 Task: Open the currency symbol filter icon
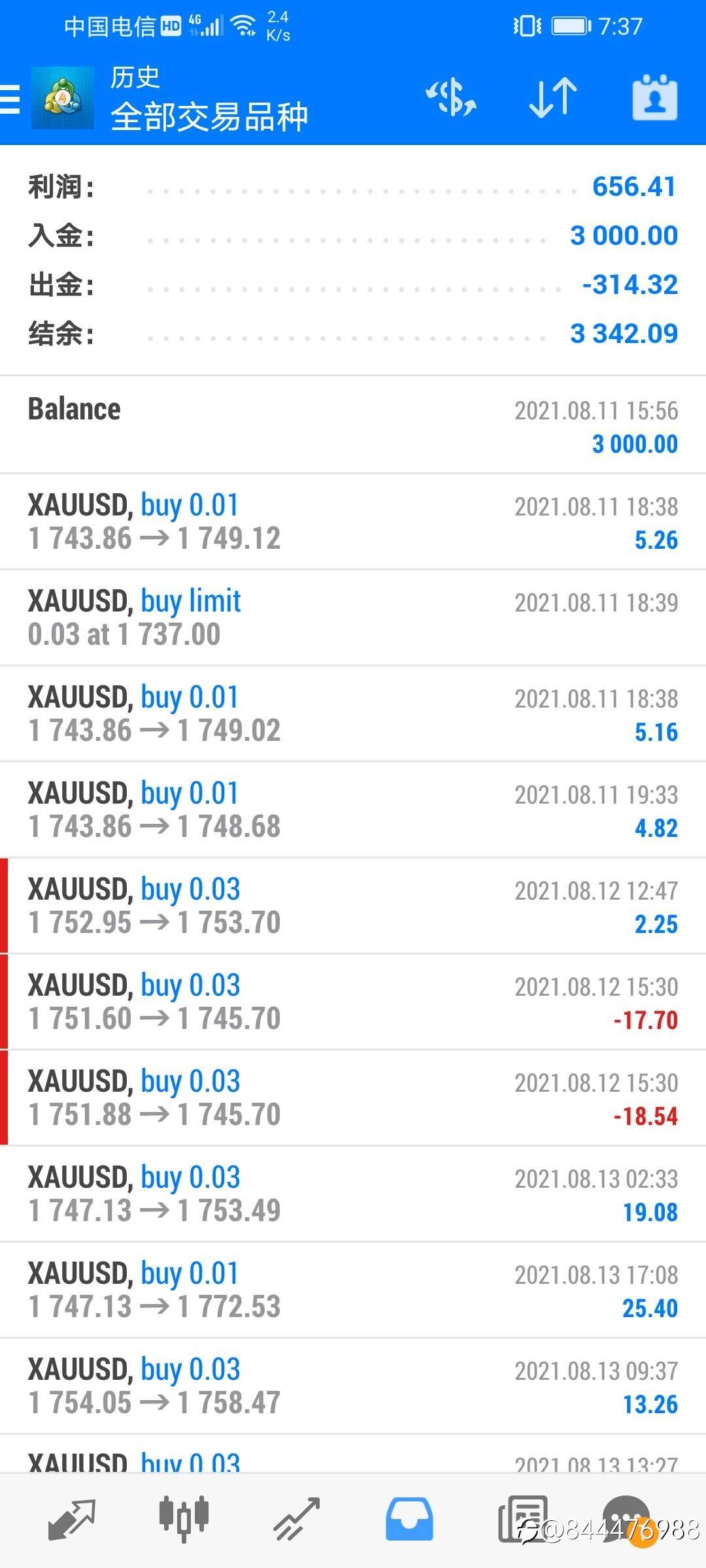[x=451, y=98]
